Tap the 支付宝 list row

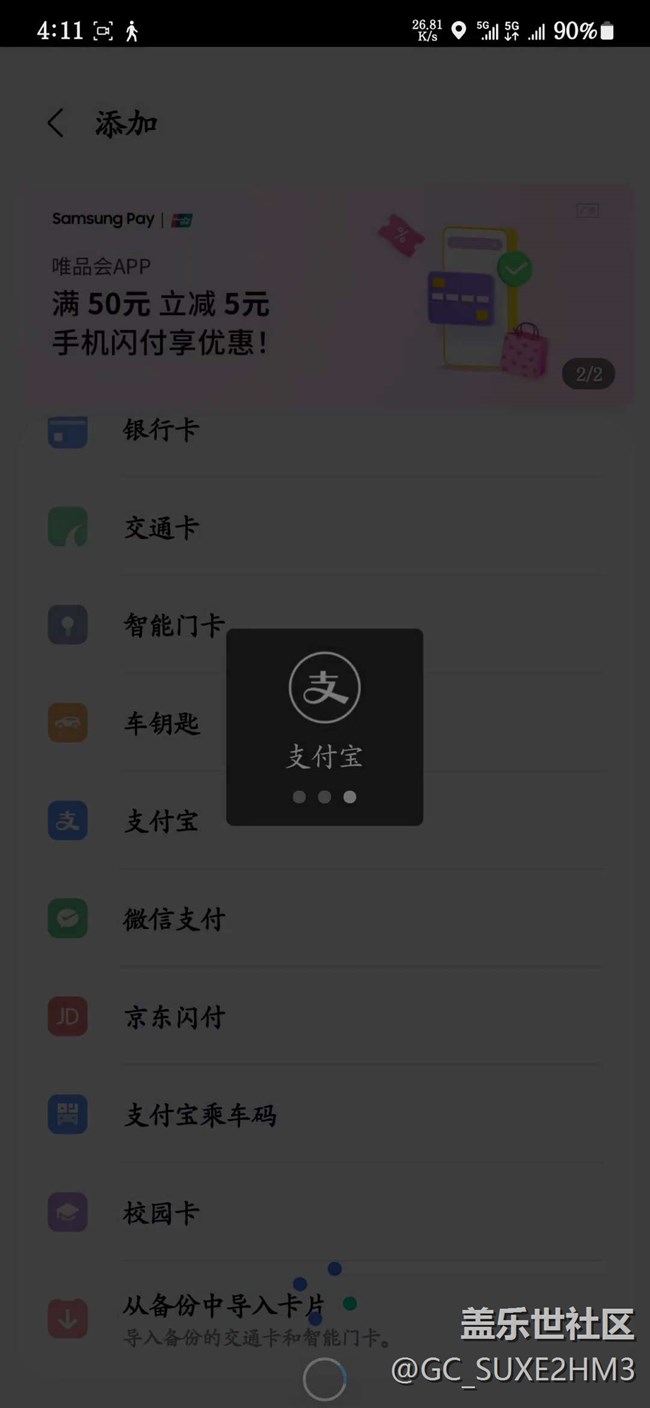(325, 821)
